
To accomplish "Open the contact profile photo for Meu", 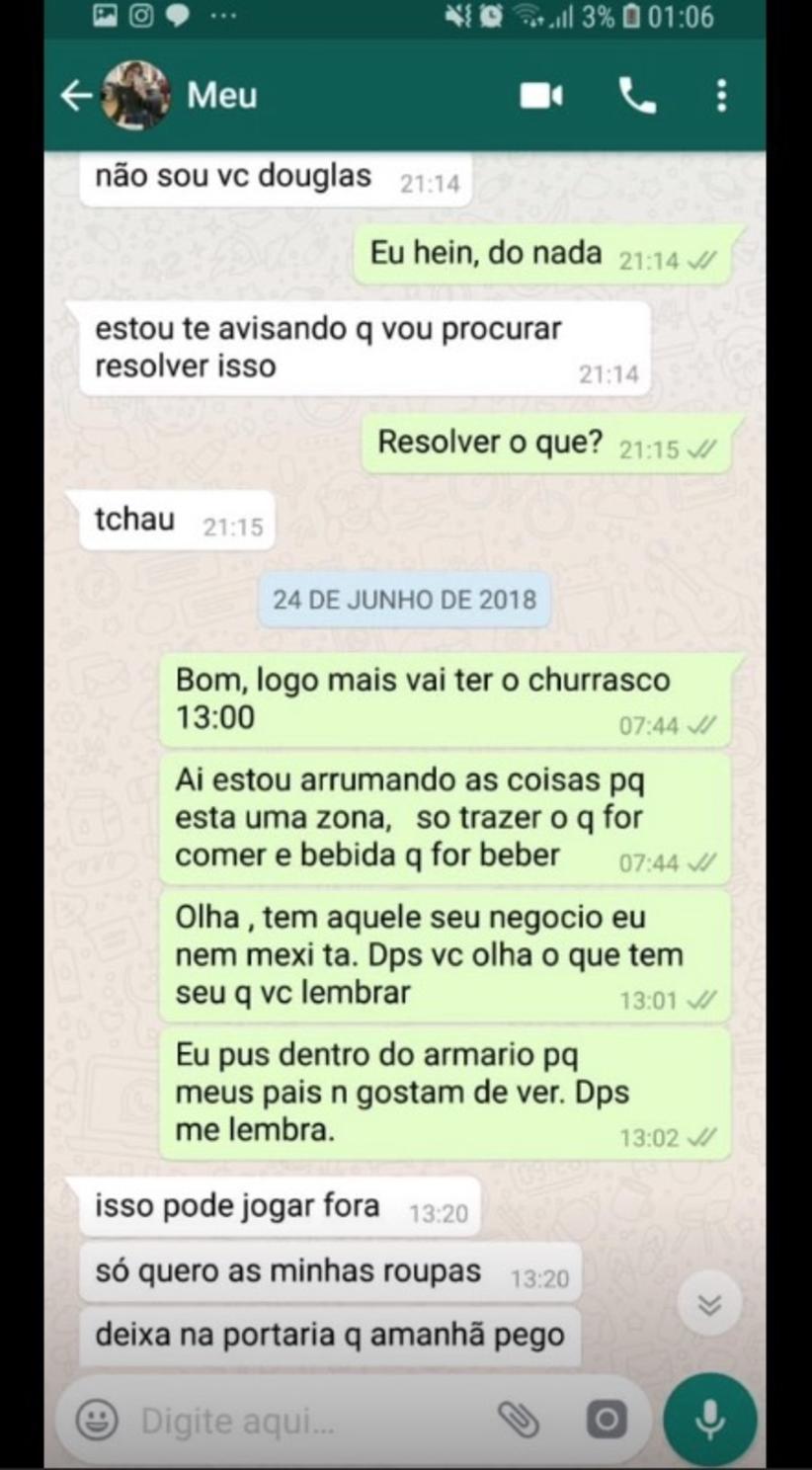I will pos(135,96).
